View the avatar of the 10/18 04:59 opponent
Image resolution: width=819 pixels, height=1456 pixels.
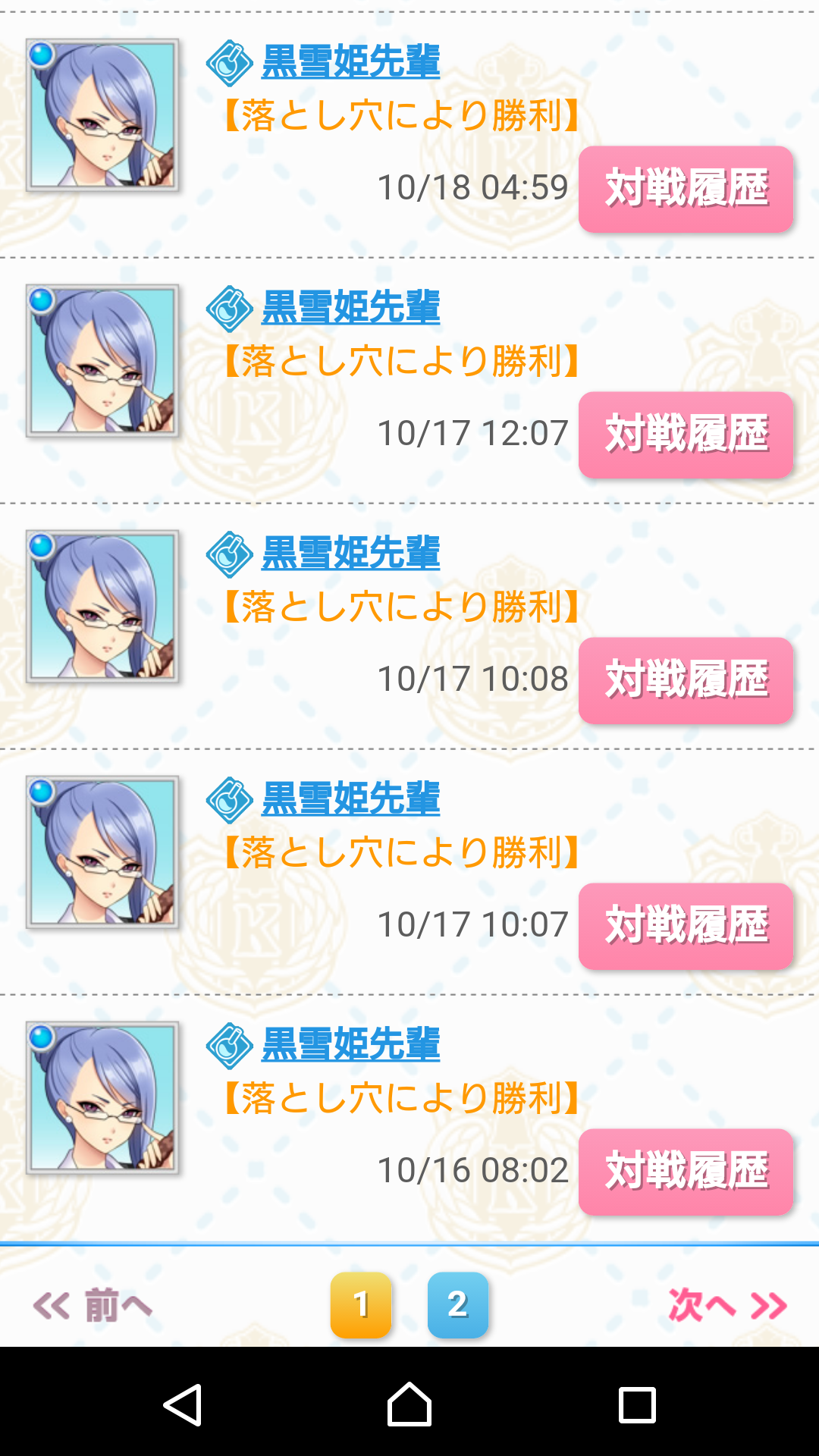pos(102,115)
